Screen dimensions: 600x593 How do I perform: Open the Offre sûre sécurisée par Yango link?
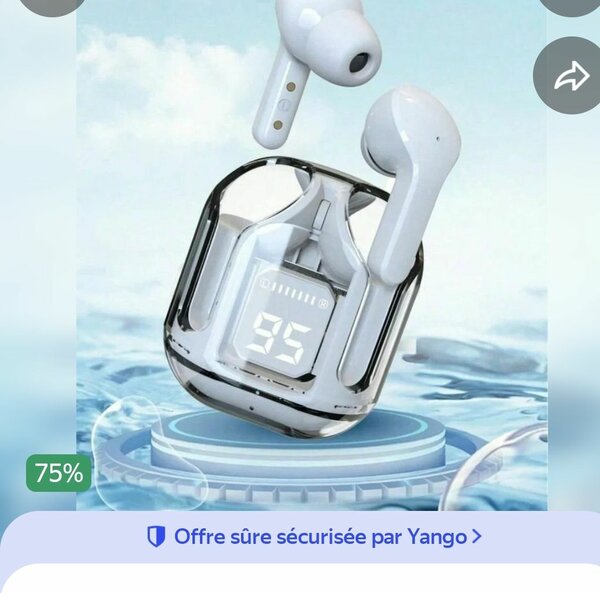(x=315, y=537)
